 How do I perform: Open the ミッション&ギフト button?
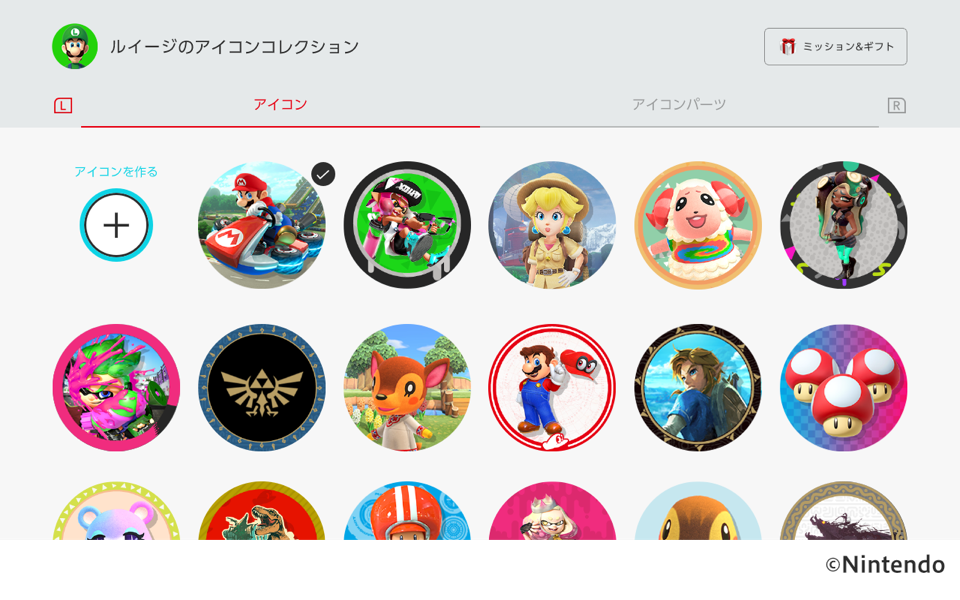point(835,47)
